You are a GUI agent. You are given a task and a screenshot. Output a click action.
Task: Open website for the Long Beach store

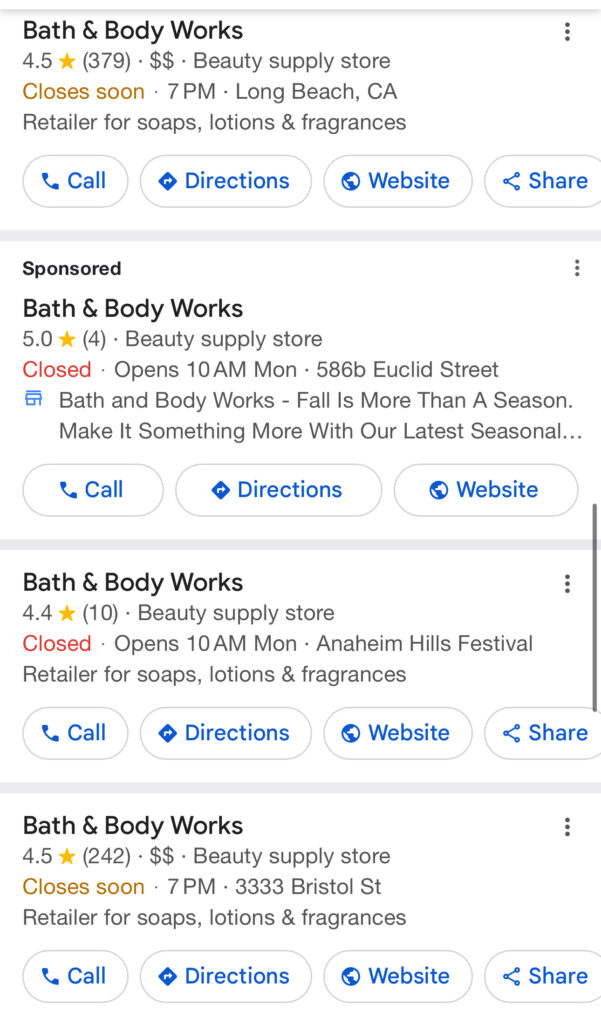click(x=397, y=181)
